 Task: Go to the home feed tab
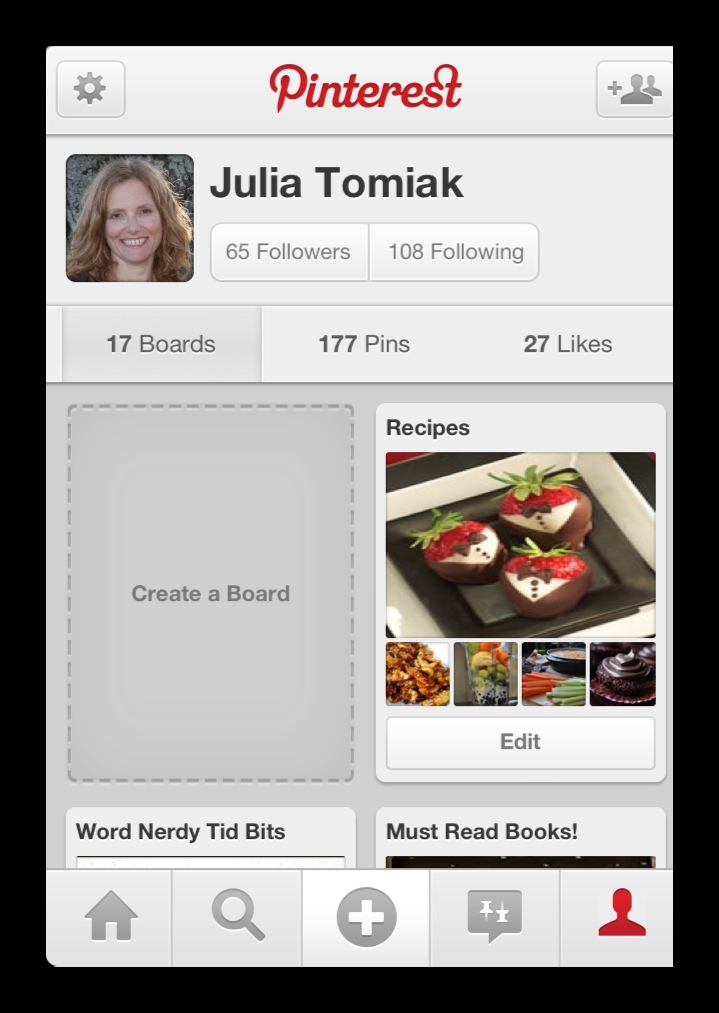[x=110, y=917]
